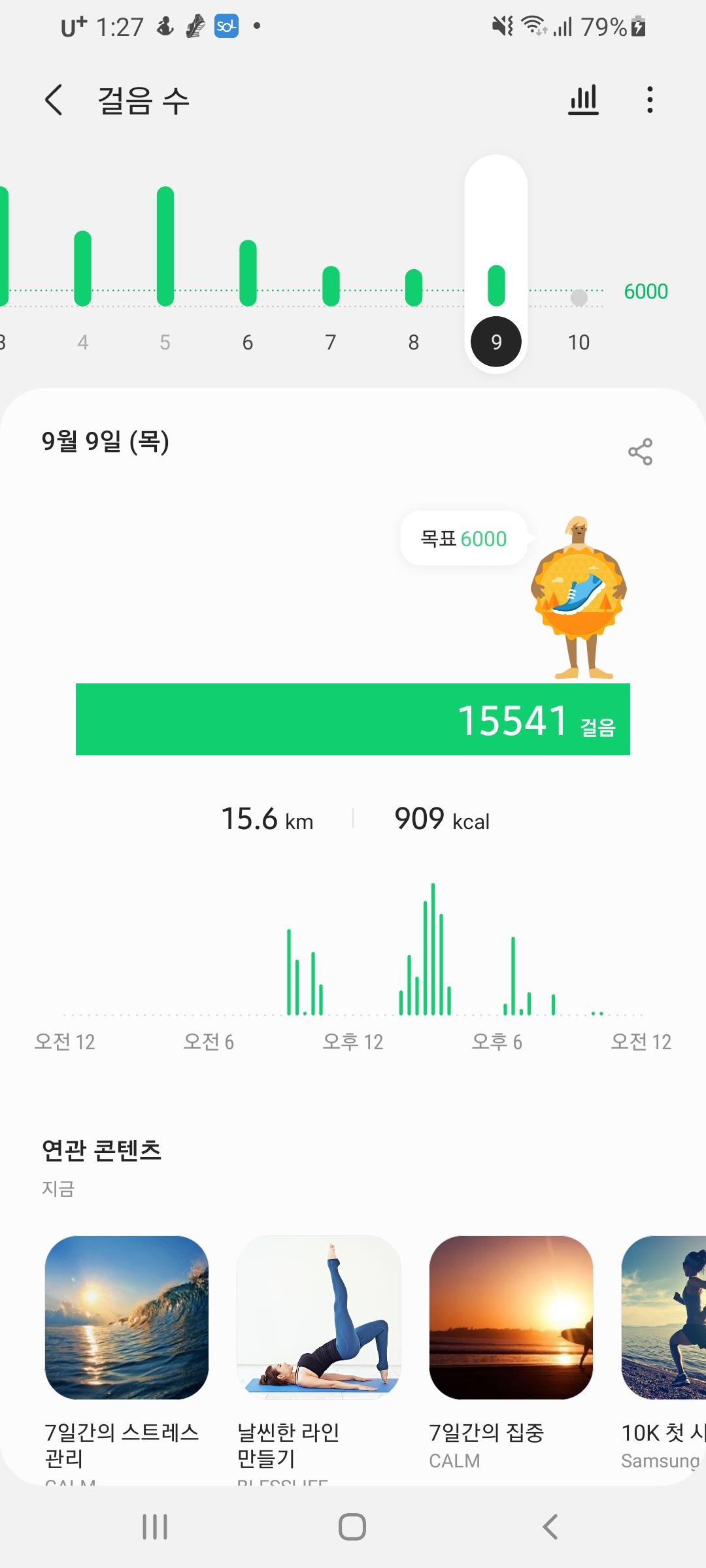Go back from the 걸음 수 screen
Viewport: 706px width, 1568px height.
point(54,101)
